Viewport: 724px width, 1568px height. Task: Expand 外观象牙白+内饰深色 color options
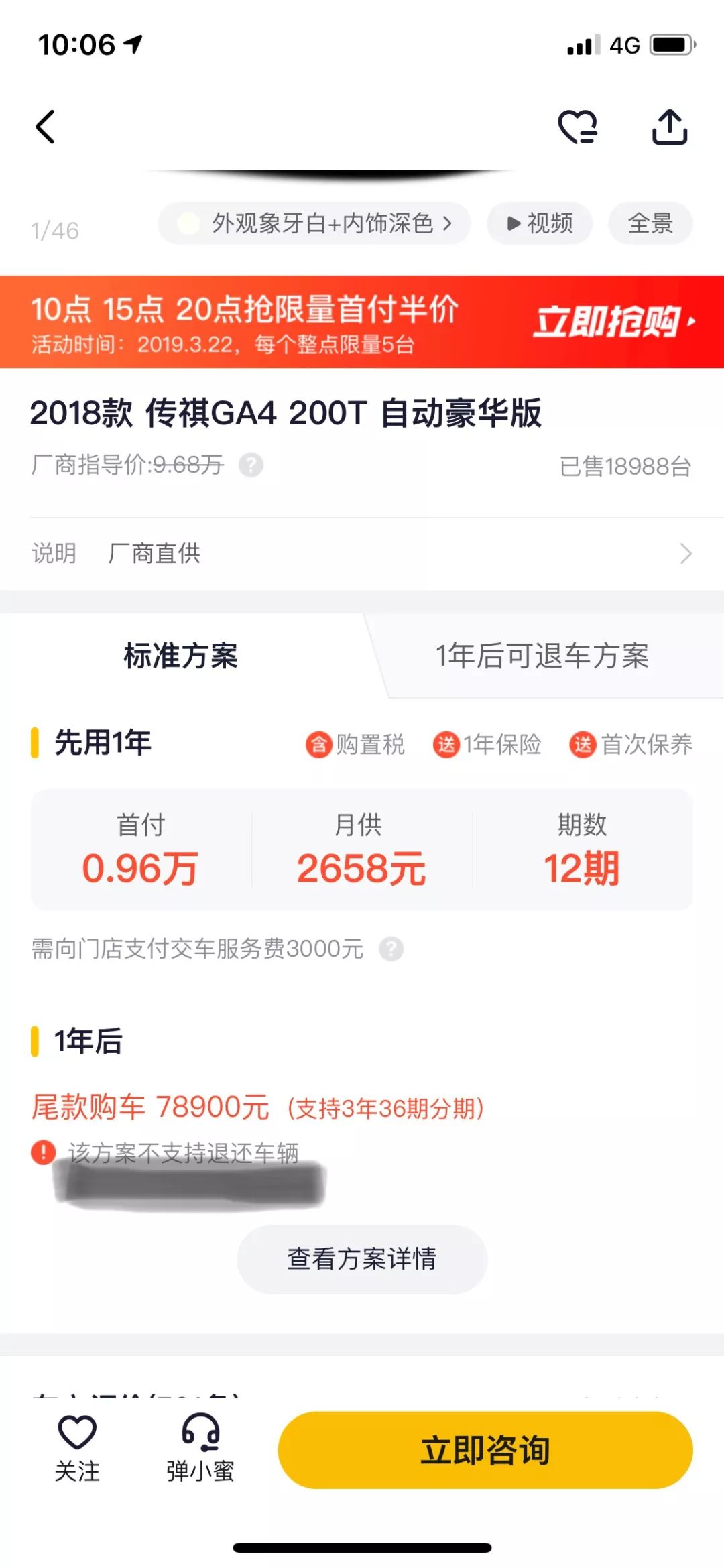(314, 223)
